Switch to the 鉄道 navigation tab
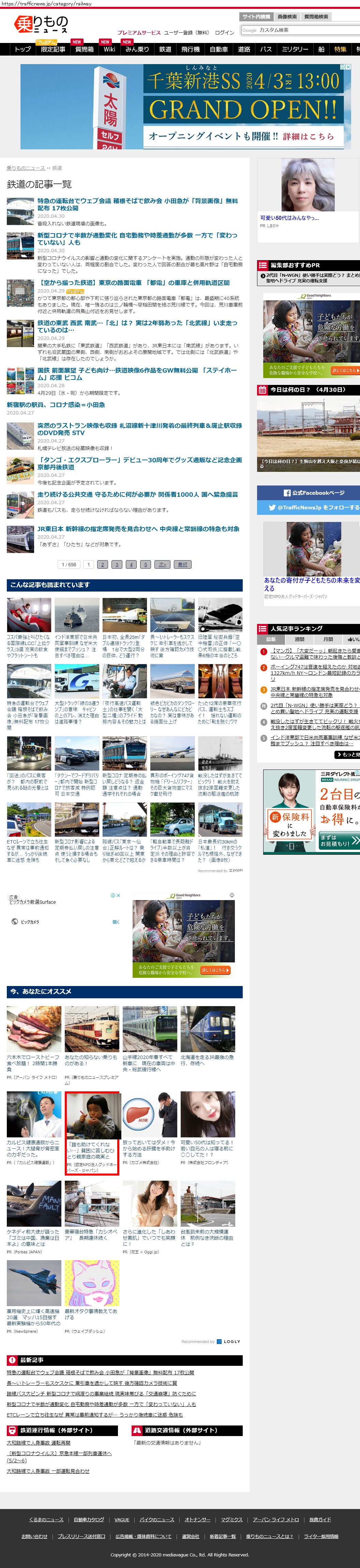 (x=165, y=49)
